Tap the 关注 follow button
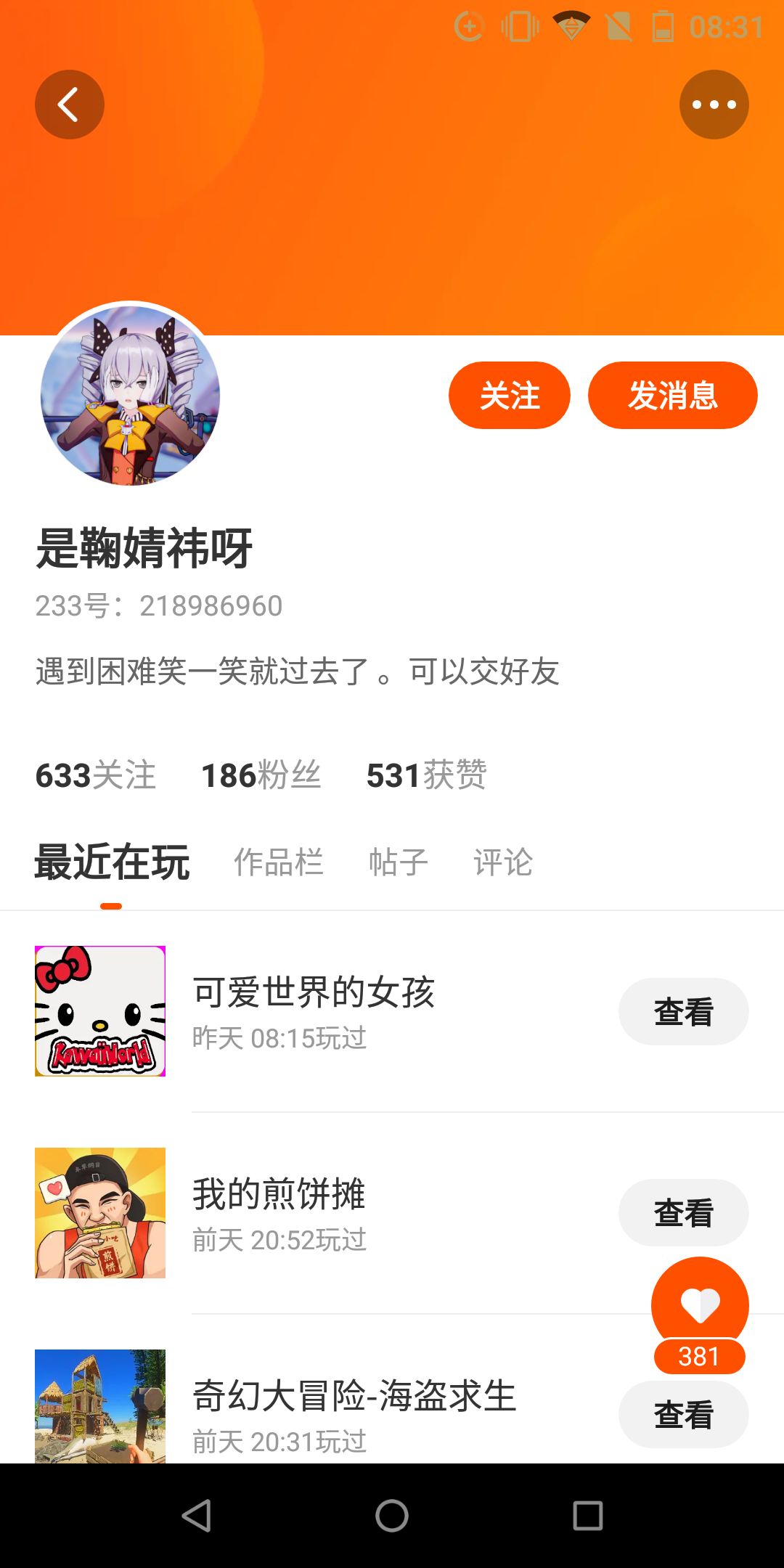 (x=510, y=396)
